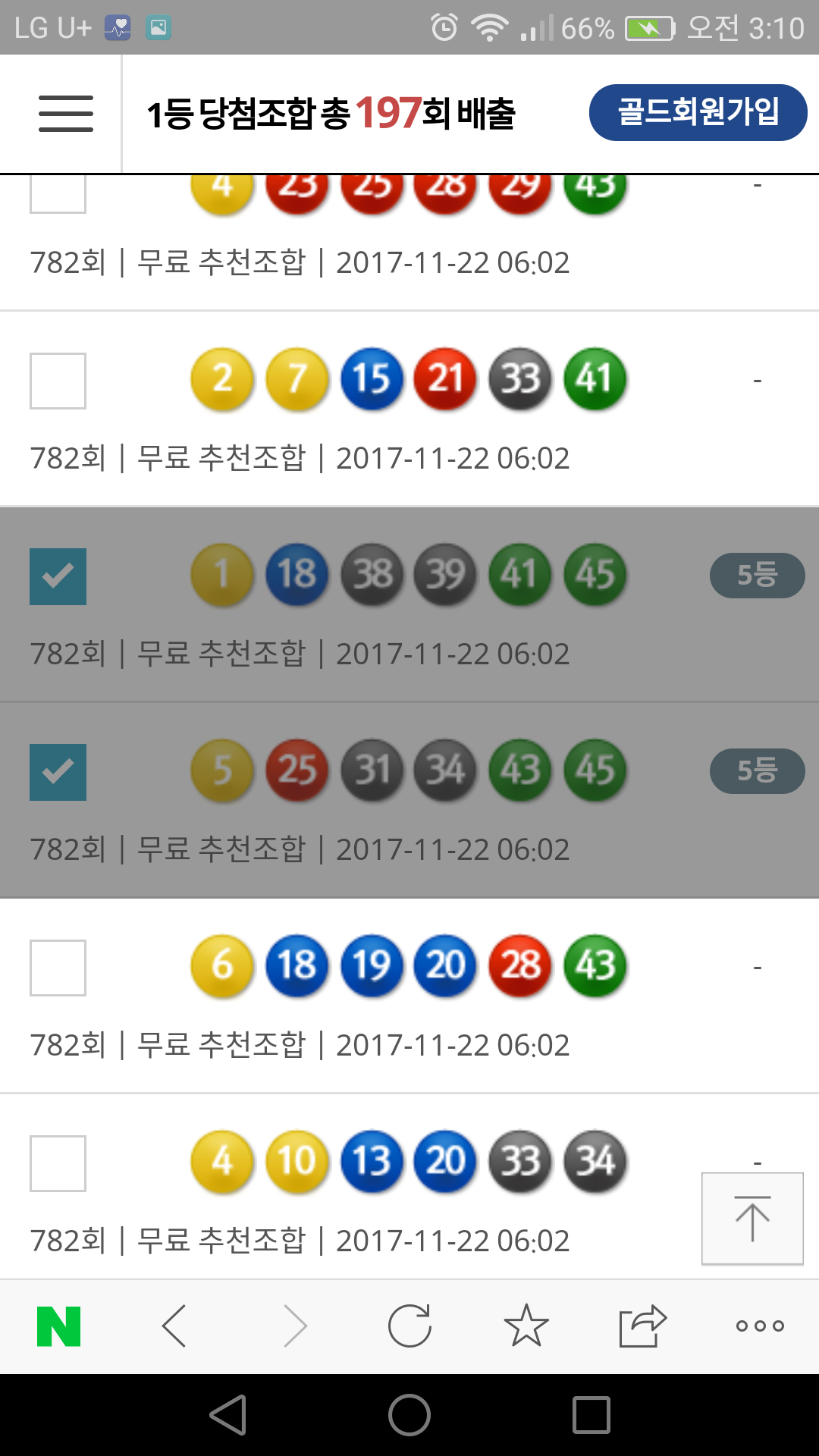Open the hamburger drawer menu
This screenshot has height=1456, width=819.
pos(66,114)
